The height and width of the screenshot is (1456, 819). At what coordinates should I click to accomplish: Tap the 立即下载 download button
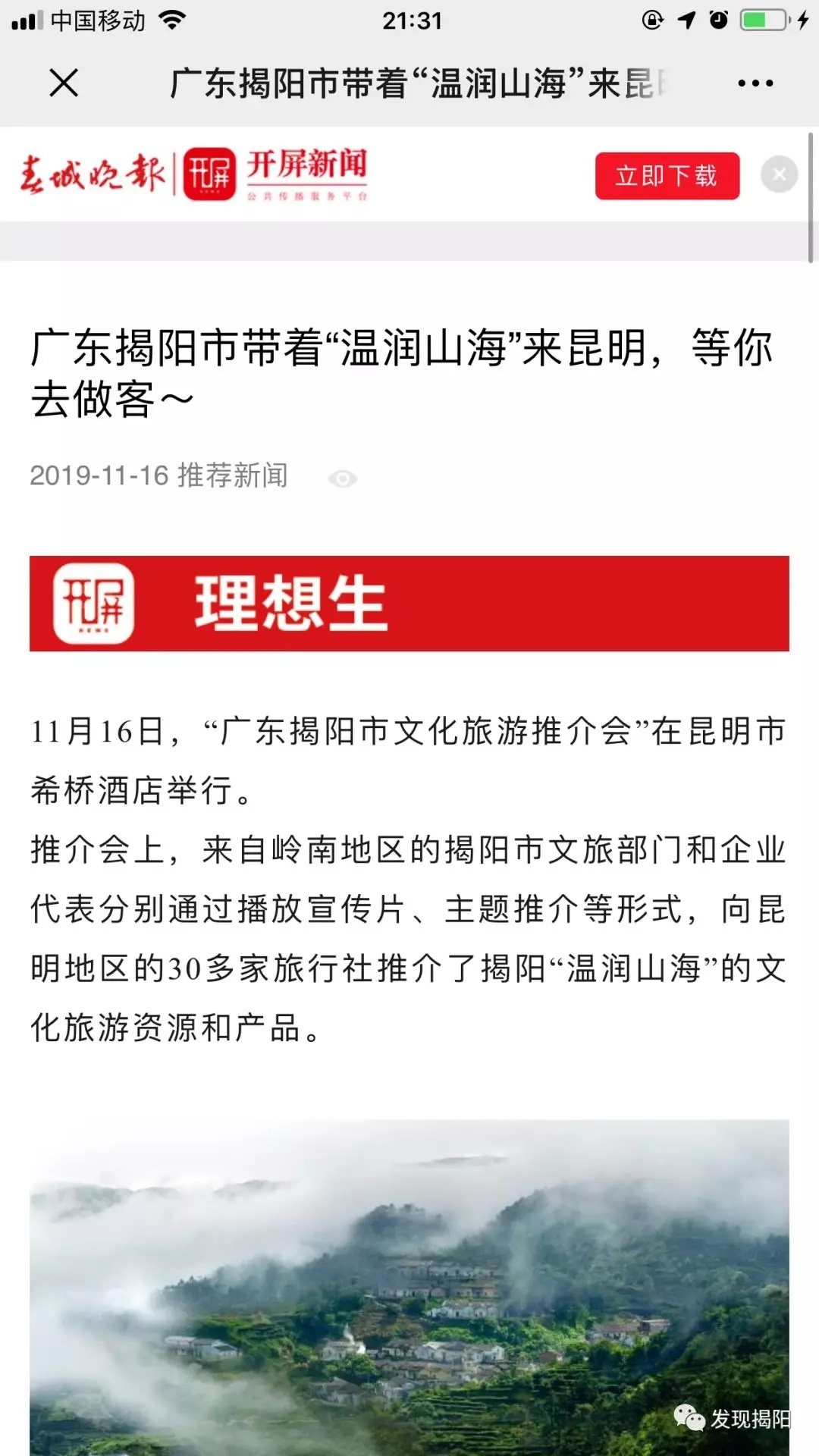pyautogui.click(x=667, y=176)
